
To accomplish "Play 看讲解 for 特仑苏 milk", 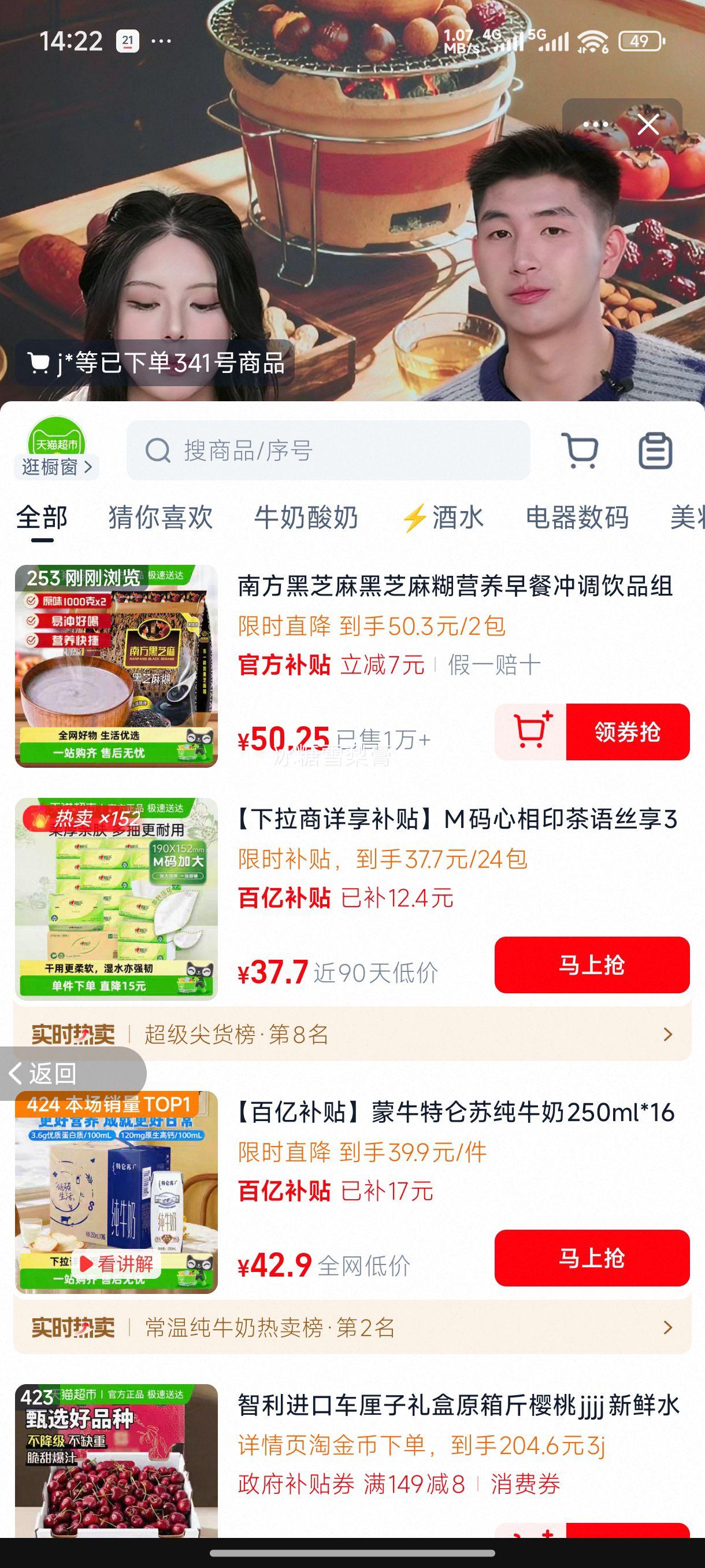I will [x=117, y=1264].
